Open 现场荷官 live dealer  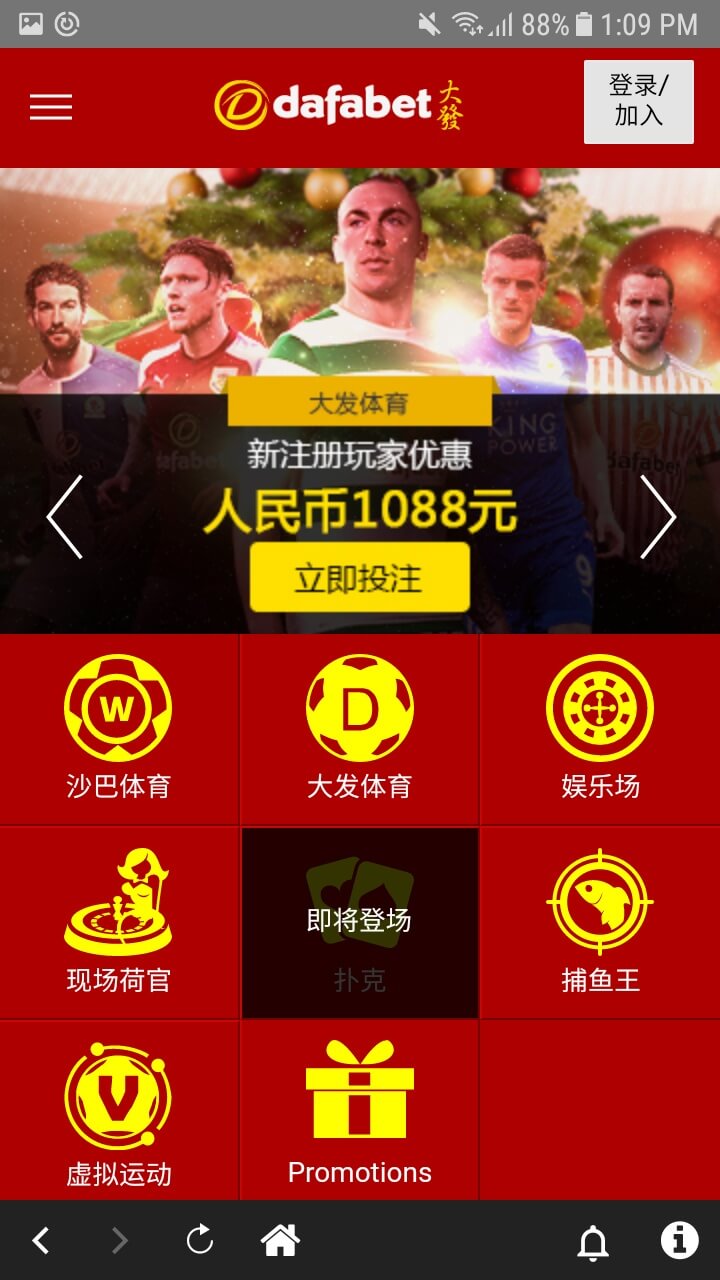pyautogui.click(x=118, y=922)
